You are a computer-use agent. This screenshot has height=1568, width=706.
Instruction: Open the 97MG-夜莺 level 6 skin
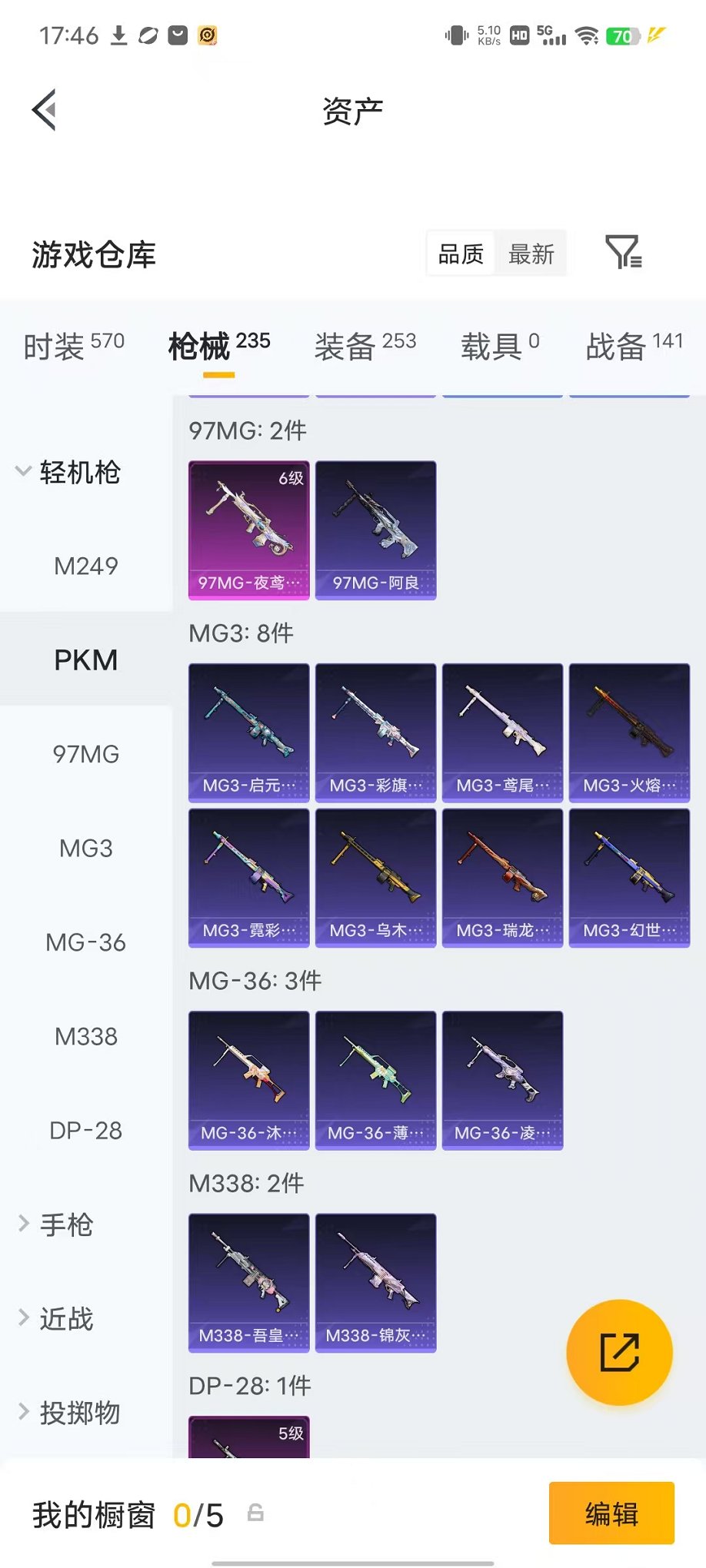coord(249,530)
